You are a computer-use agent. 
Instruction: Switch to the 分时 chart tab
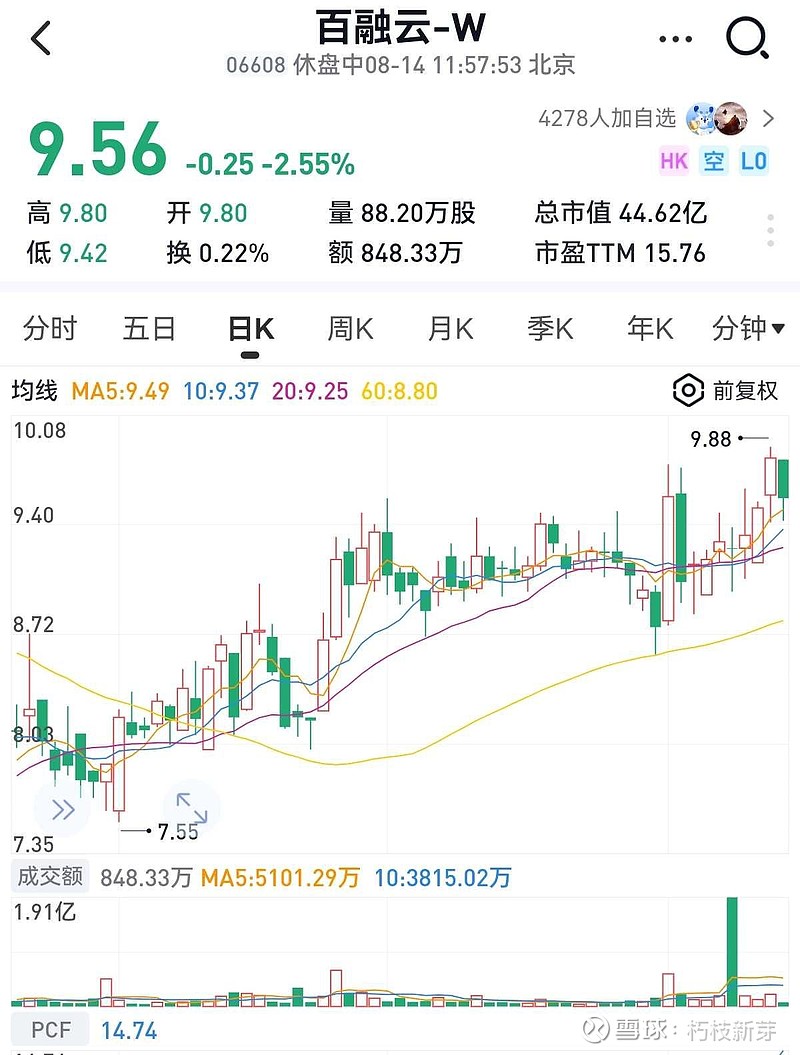[50, 328]
